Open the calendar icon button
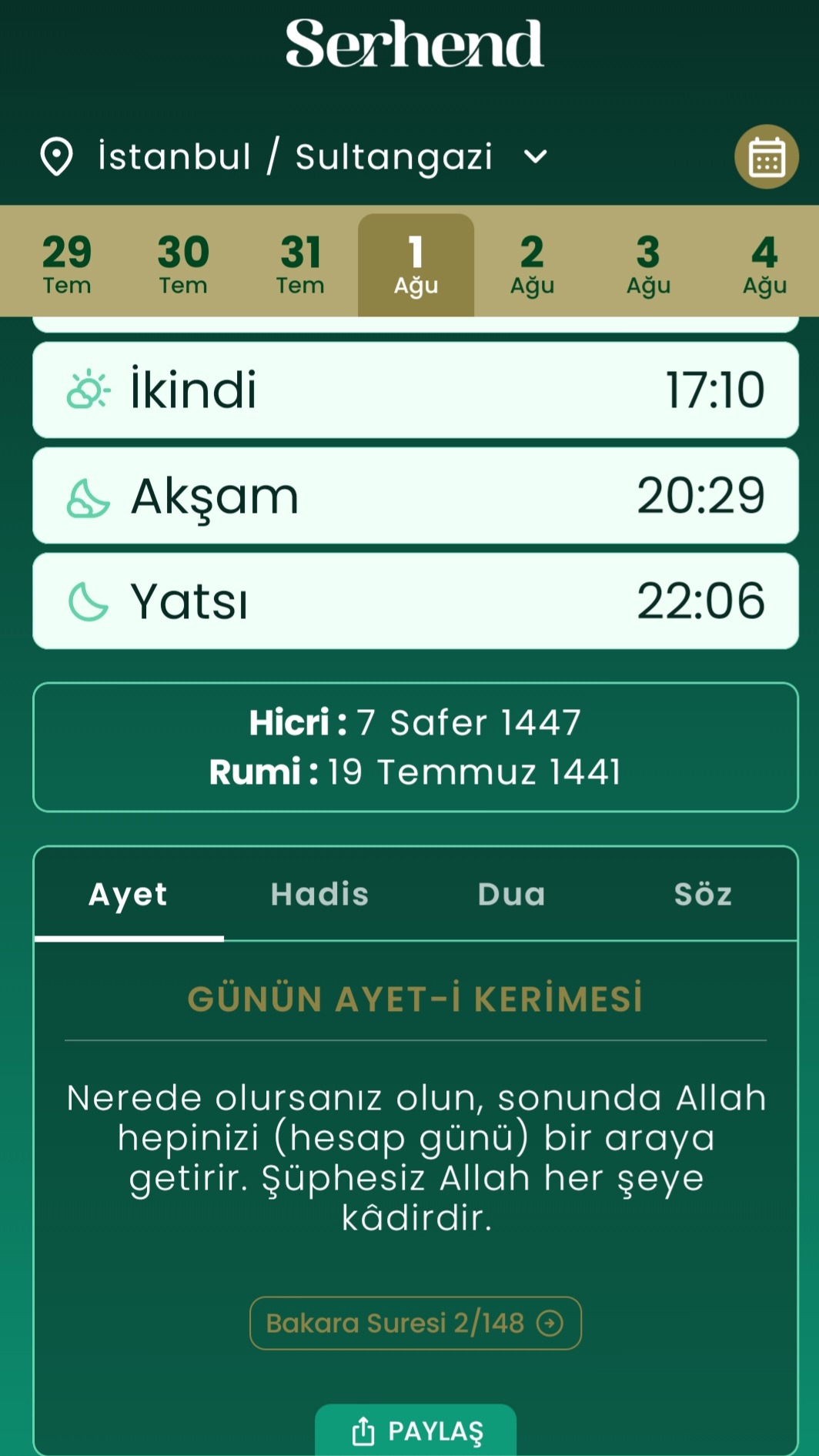819x1456 pixels. (766, 156)
